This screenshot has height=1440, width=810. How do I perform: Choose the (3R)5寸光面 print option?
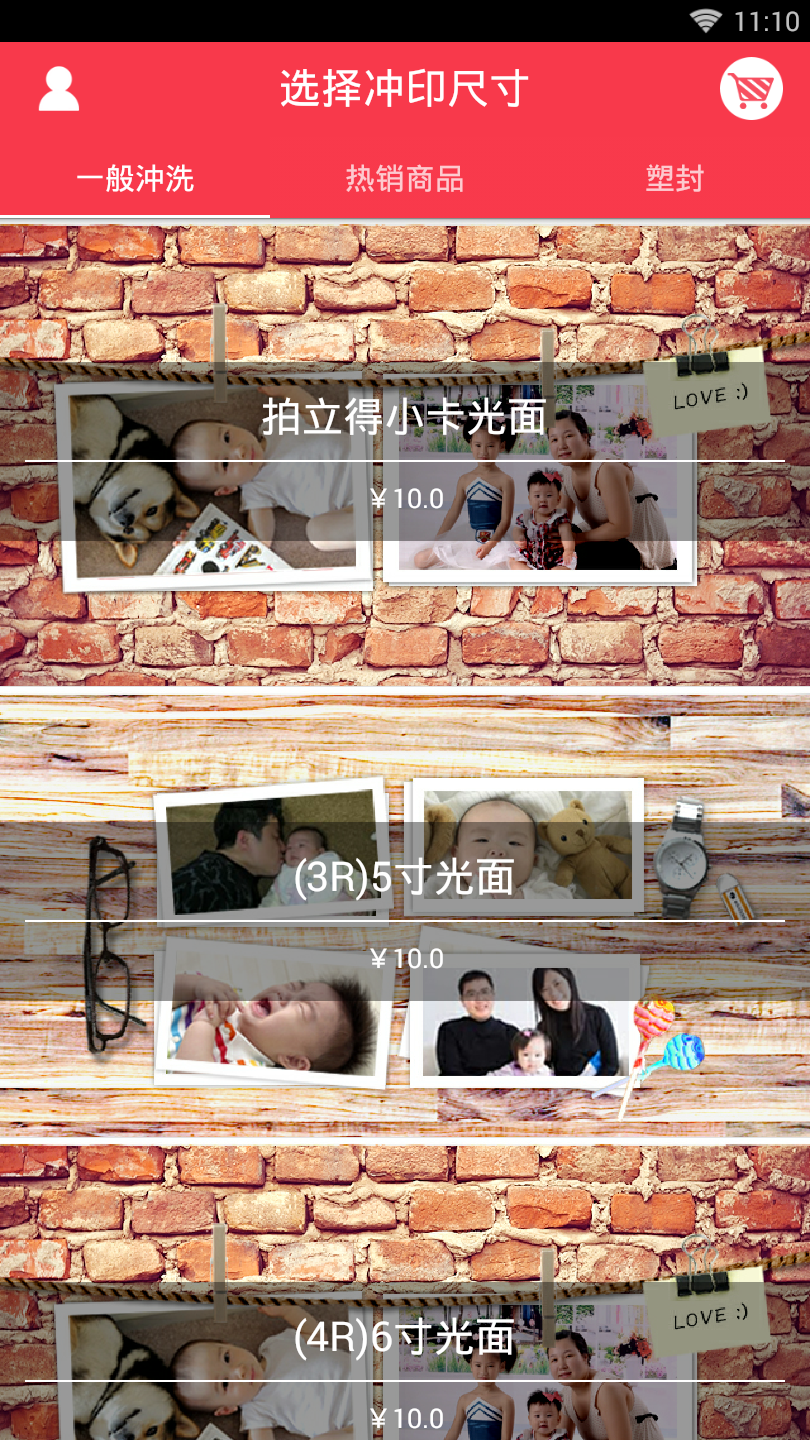(404, 915)
